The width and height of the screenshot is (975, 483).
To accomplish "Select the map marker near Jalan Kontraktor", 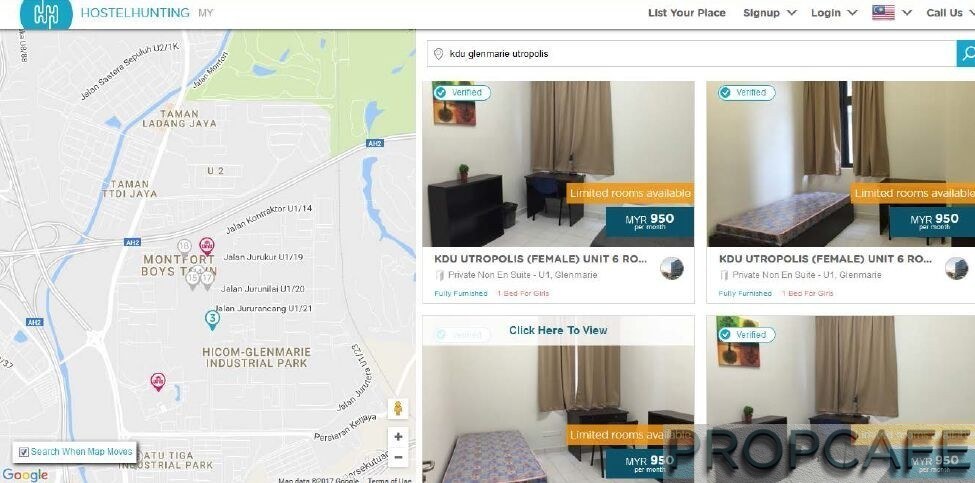I will click(206, 244).
